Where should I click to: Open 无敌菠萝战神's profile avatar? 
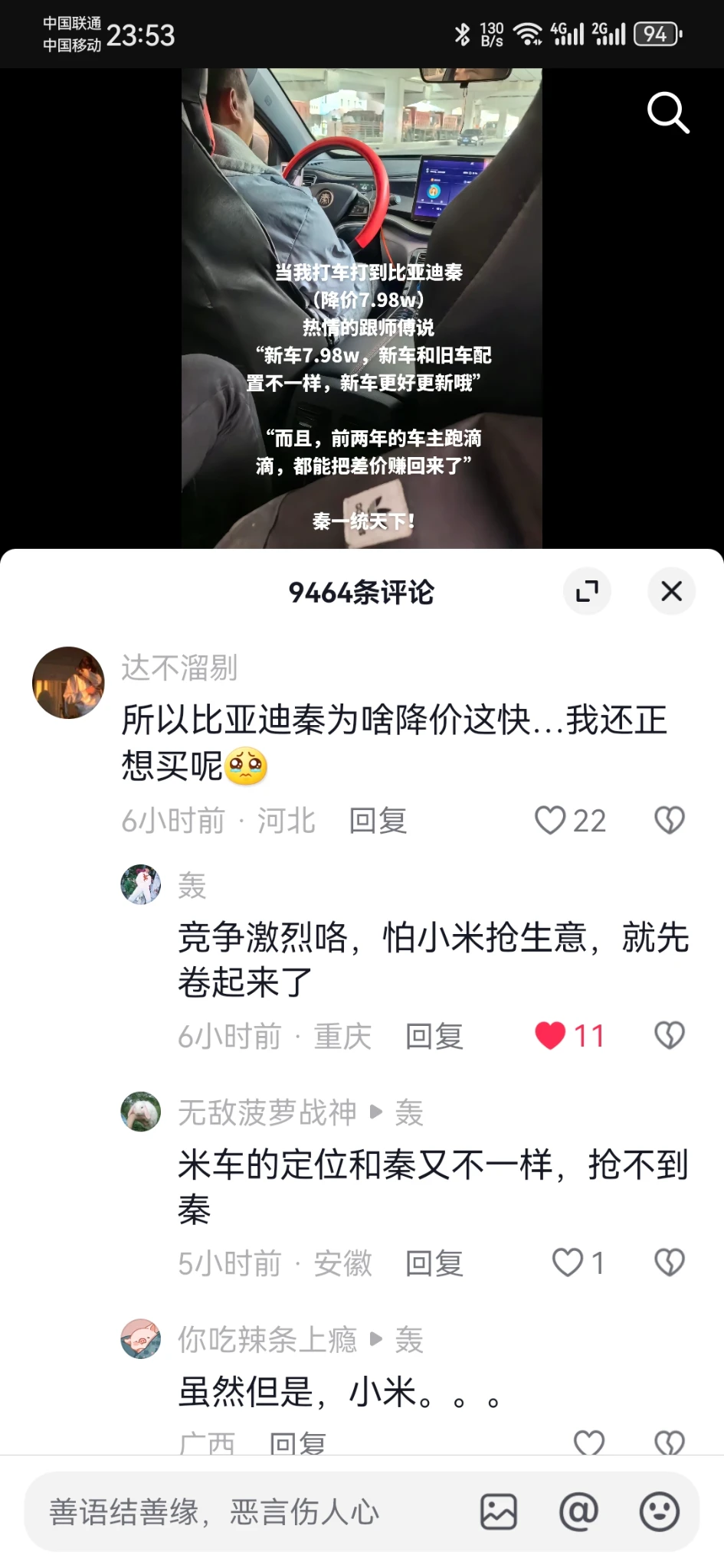coord(141,1112)
